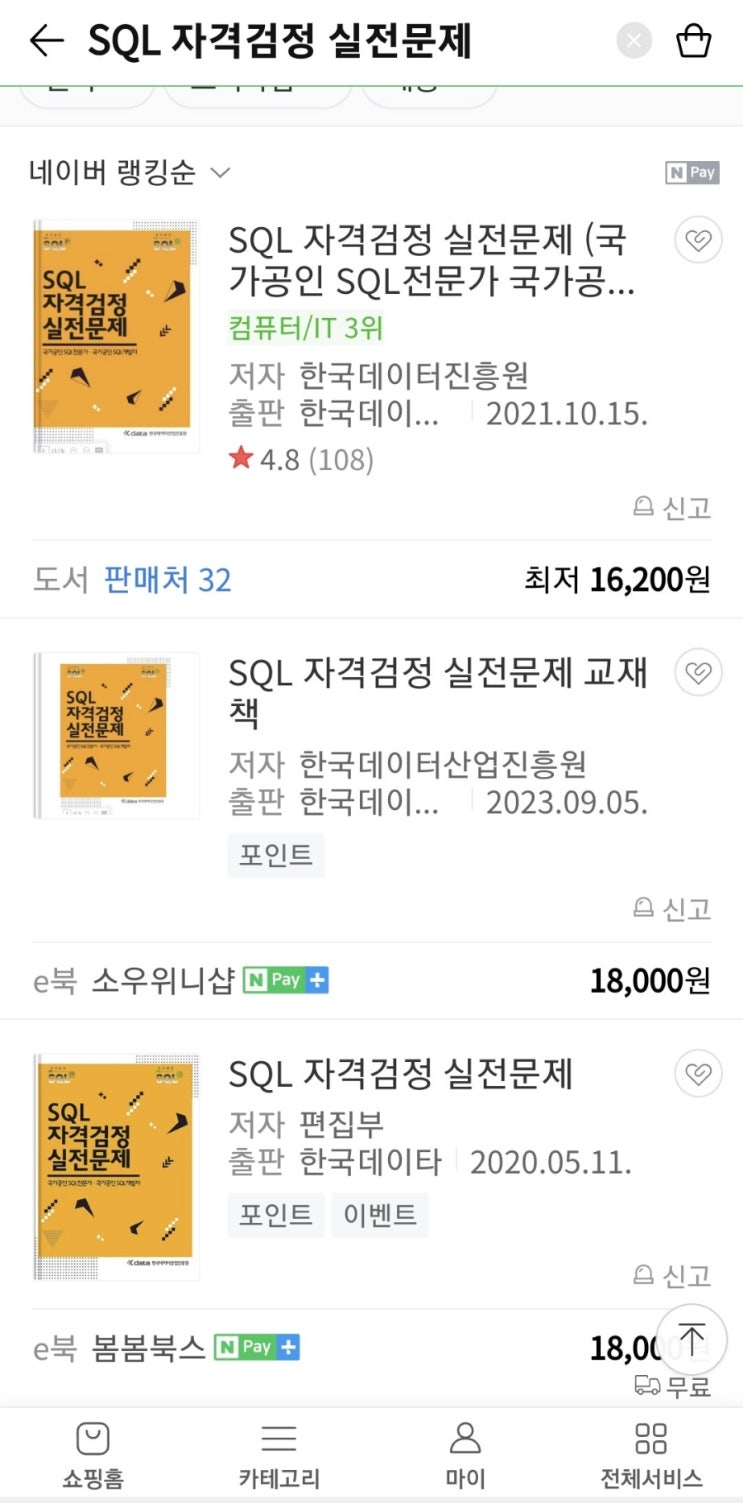Toggle the wishlist heart on the 2020 edition
743x1503 pixels.
(697, 1073)
